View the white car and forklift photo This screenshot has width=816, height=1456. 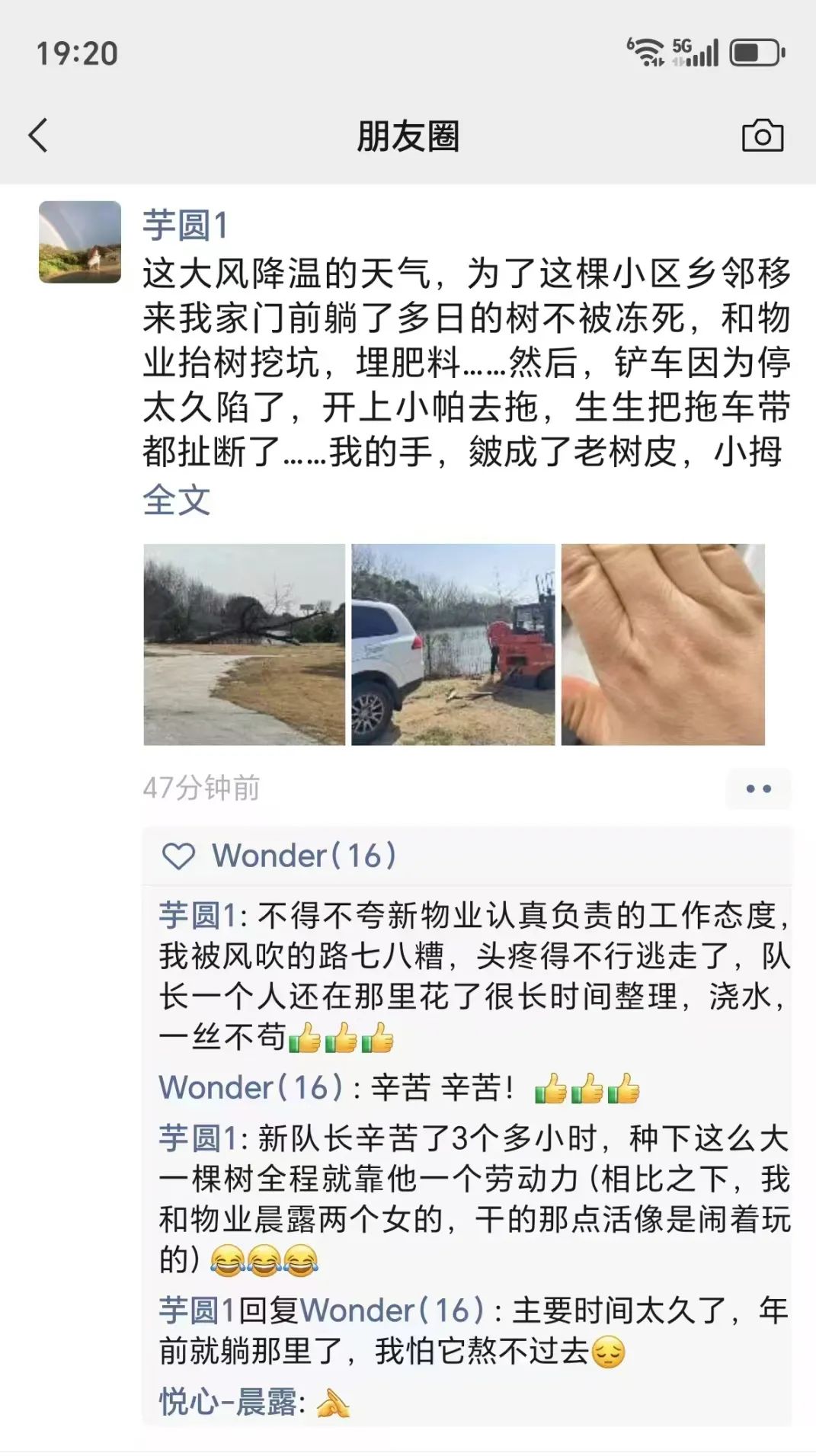(x=453, y=645)
